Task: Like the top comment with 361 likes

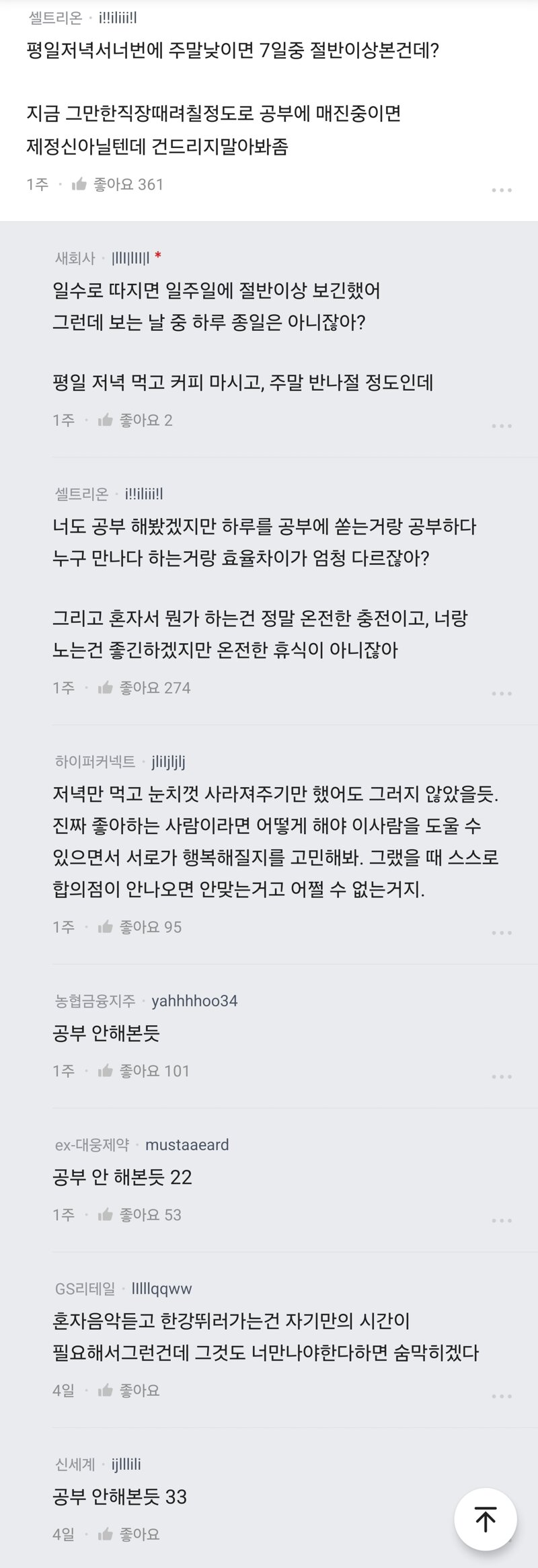Action: point(80,184)
